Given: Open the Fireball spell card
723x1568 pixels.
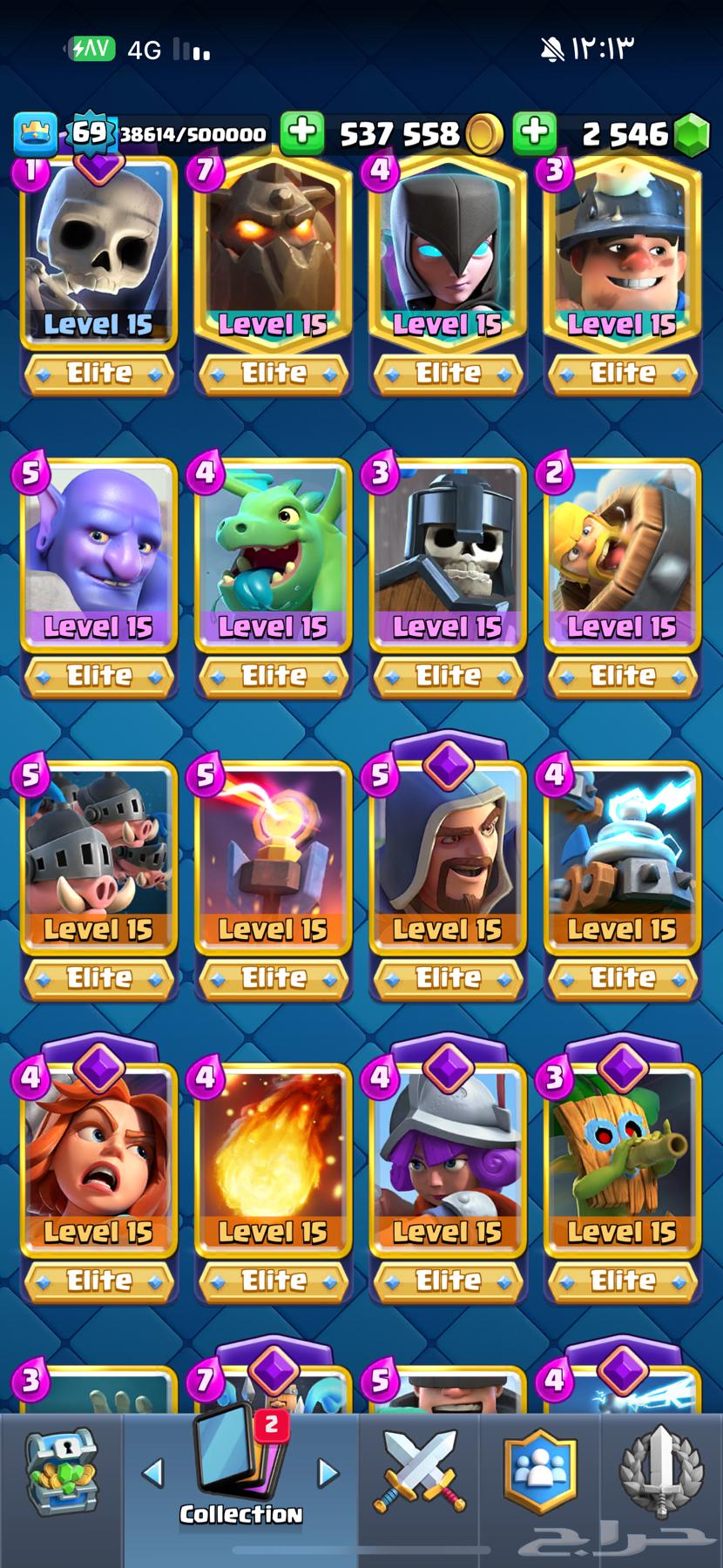Looking at the screenshot, I should 273,1160.
